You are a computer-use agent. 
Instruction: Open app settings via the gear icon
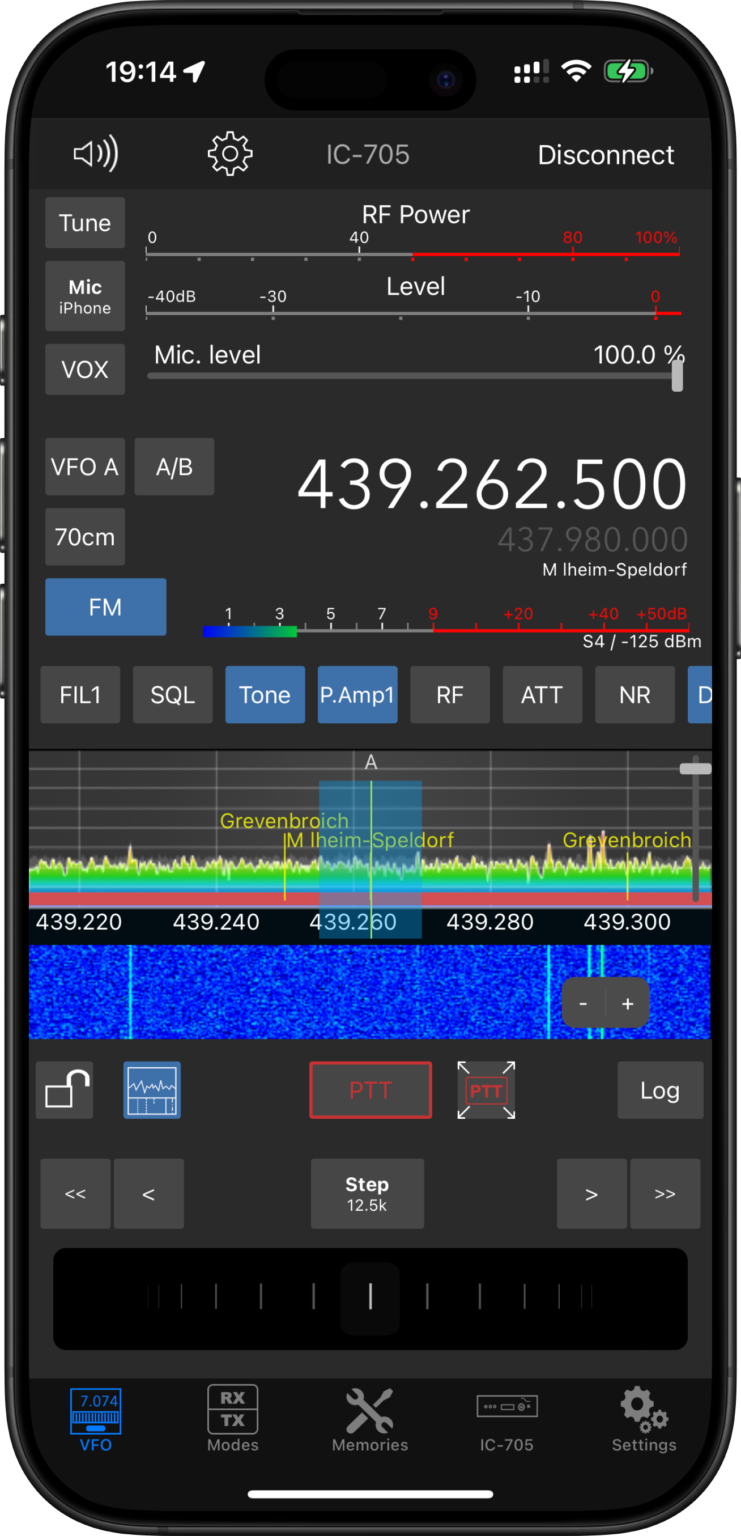pyautogui.click(x=230, y=153)
